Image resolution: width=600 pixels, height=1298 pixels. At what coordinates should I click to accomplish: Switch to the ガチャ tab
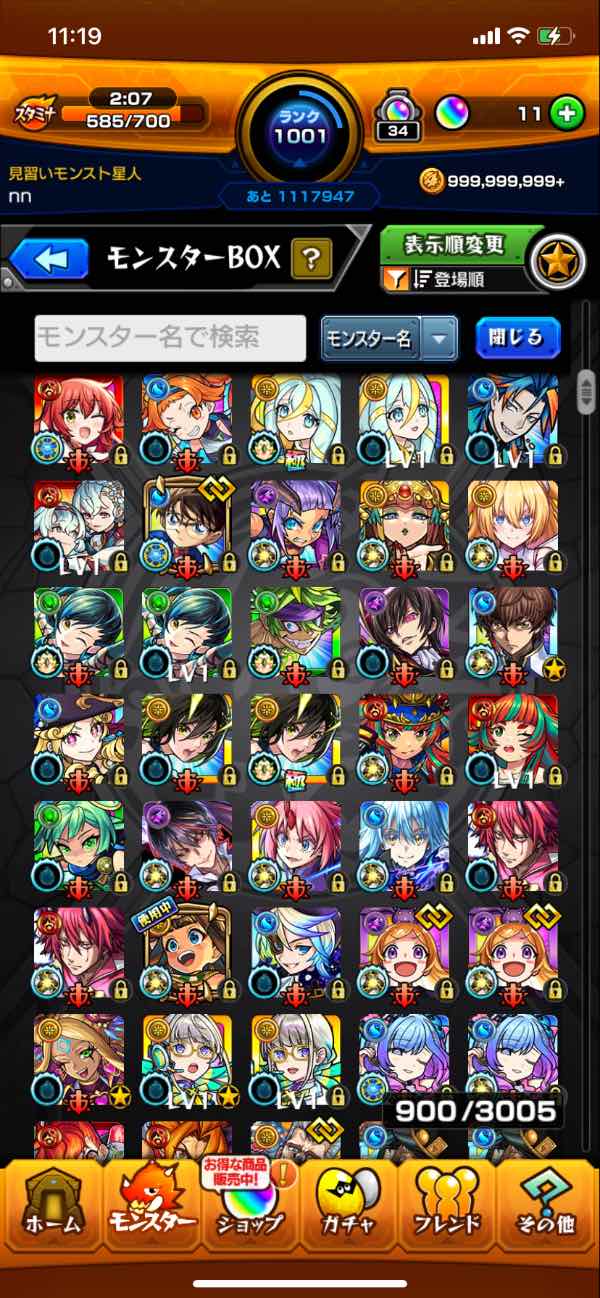[x=350, y=1210]
